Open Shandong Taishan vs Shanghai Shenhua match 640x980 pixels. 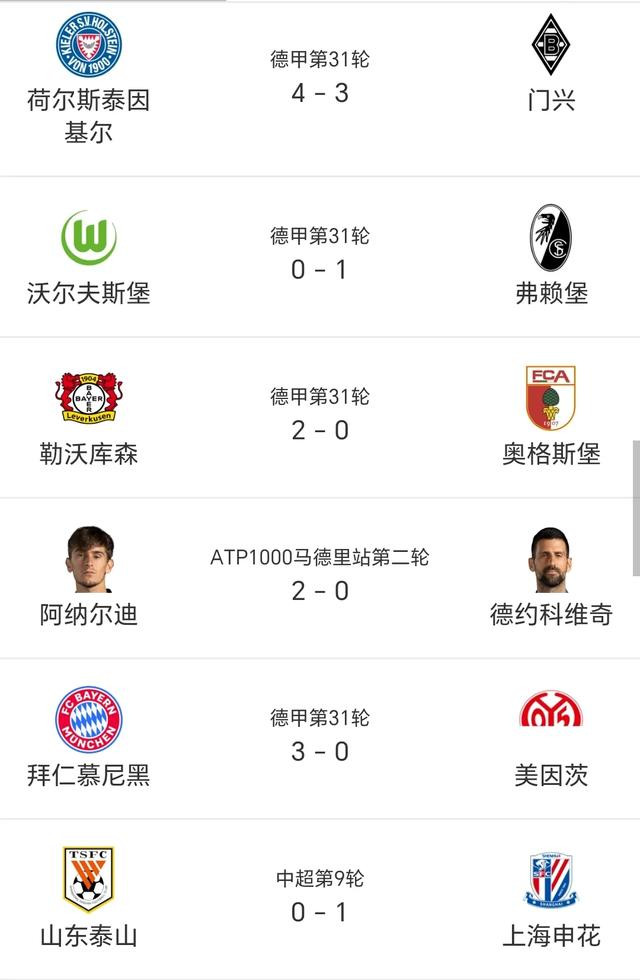pos(320,911)
